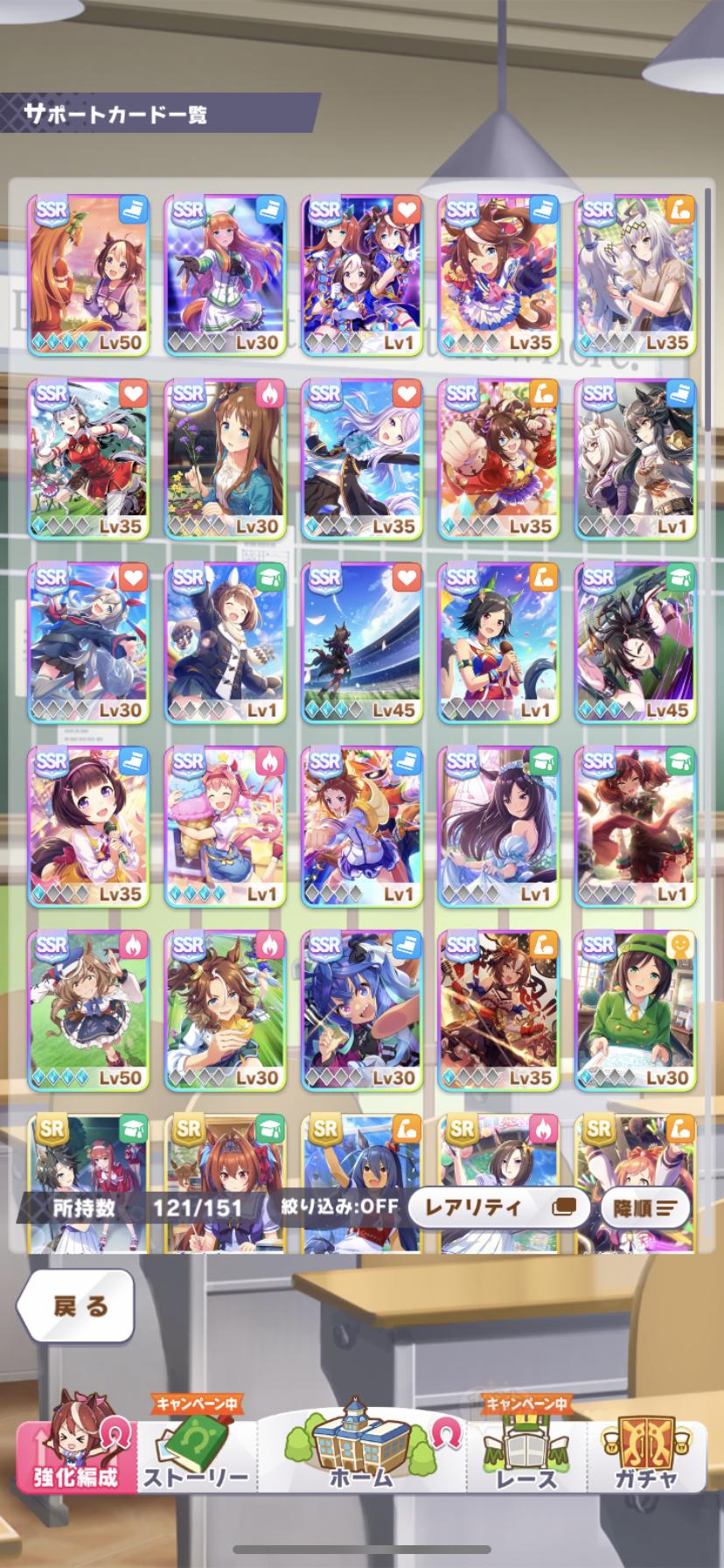Toggle the 降順 sort order button
The width and height of the screenshot is (724, 1568).
[645, 1208]
